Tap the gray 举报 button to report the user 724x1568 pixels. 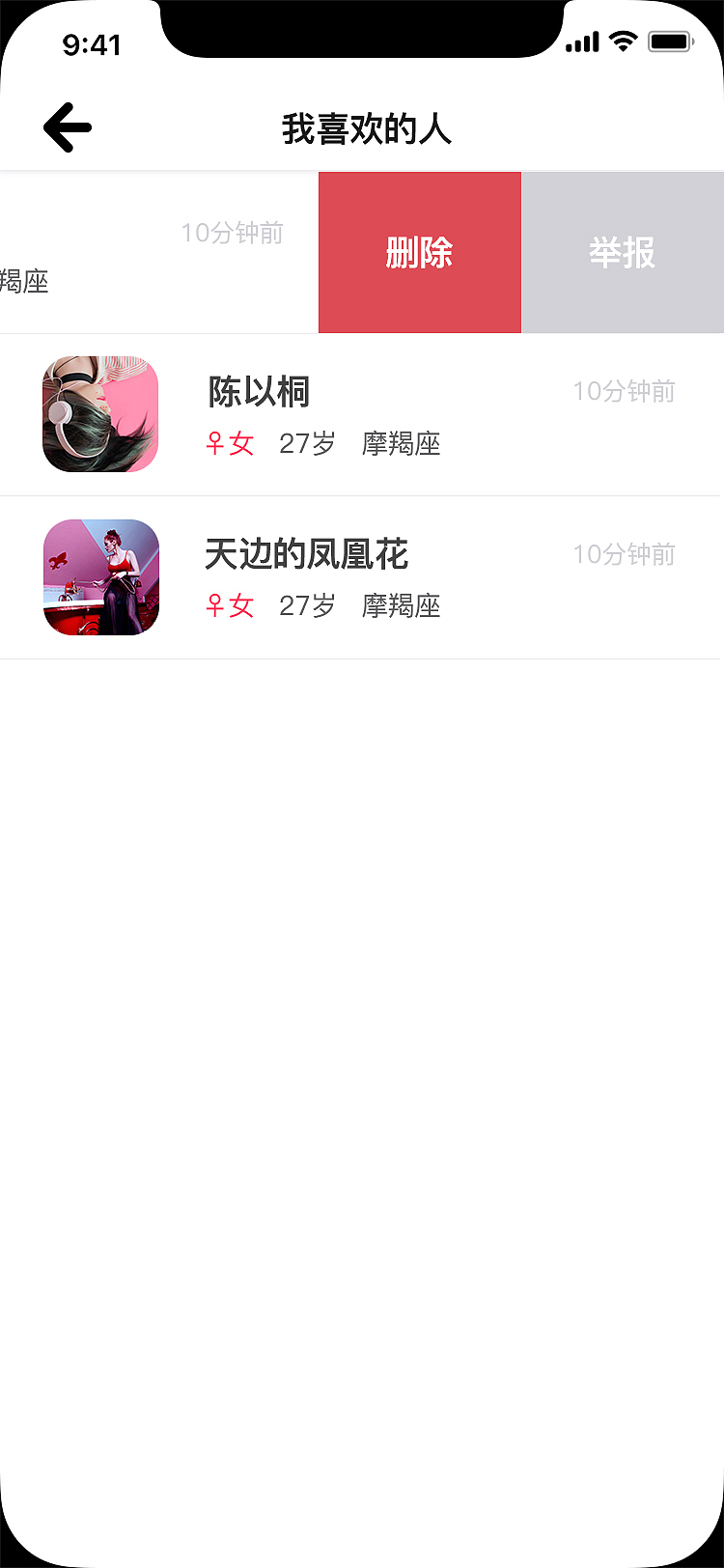(x=622, y=252)
